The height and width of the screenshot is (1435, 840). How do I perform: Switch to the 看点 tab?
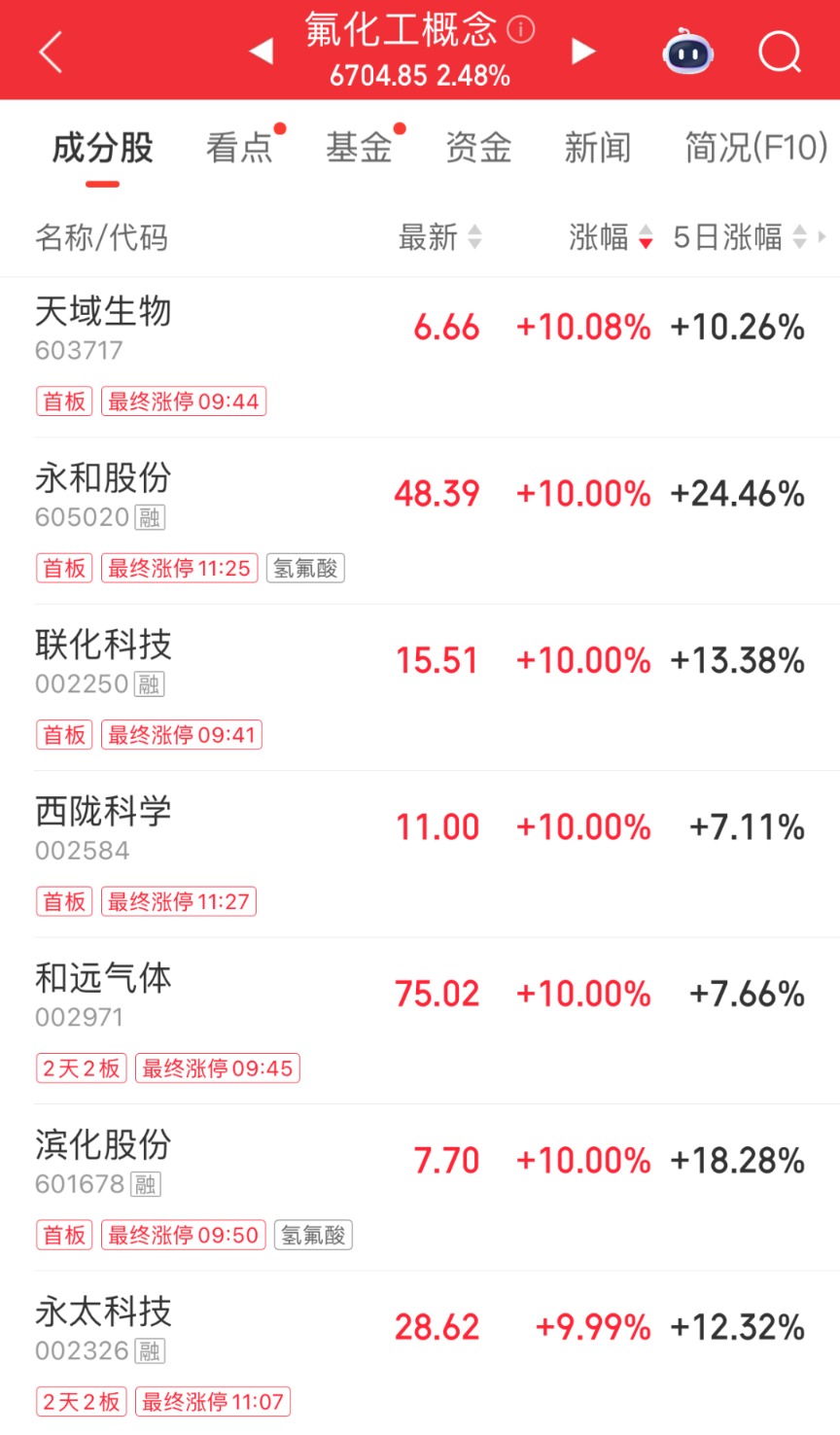click(239, 148)
